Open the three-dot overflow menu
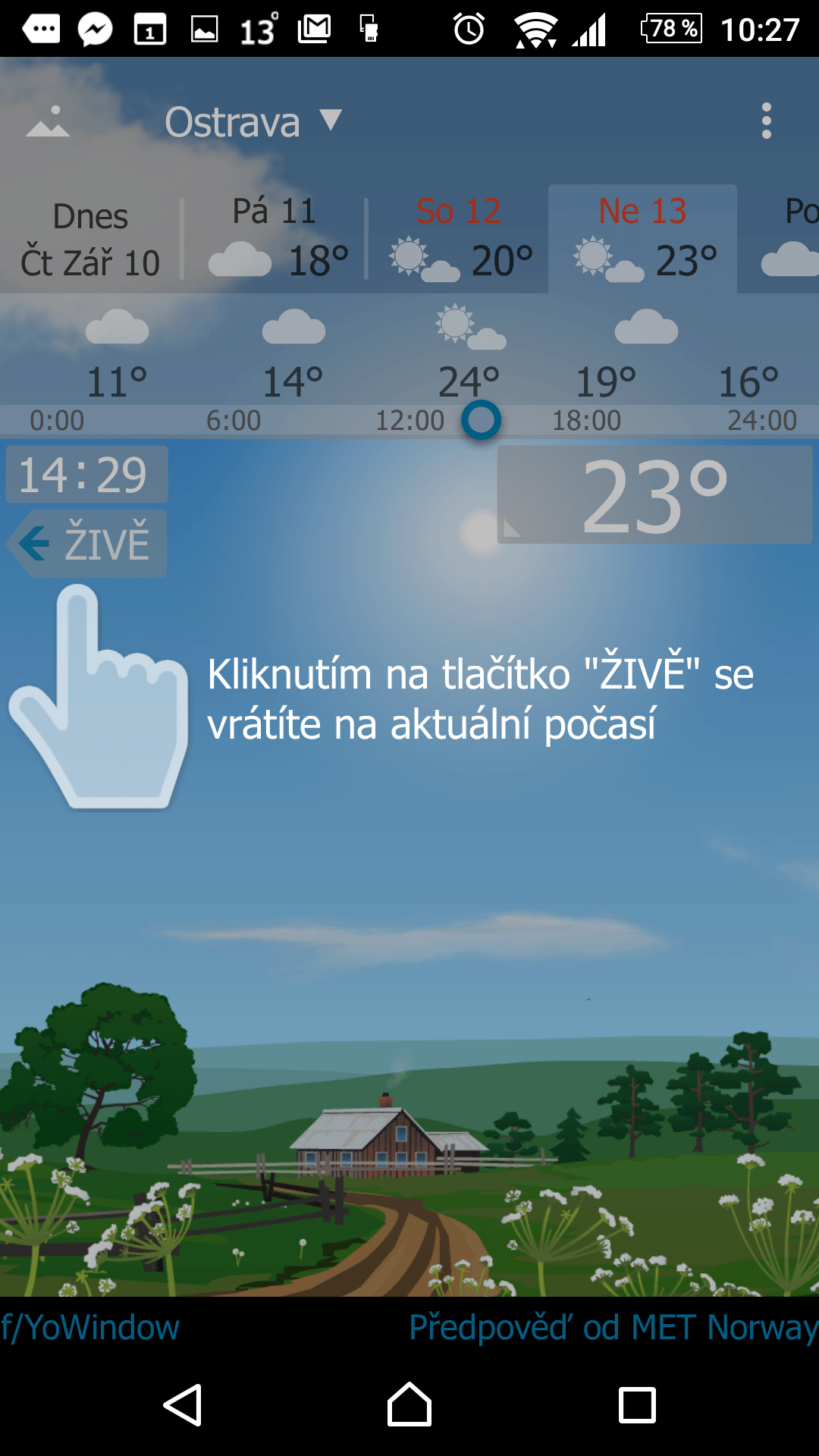819x1456 pixels. pos(767,121)
